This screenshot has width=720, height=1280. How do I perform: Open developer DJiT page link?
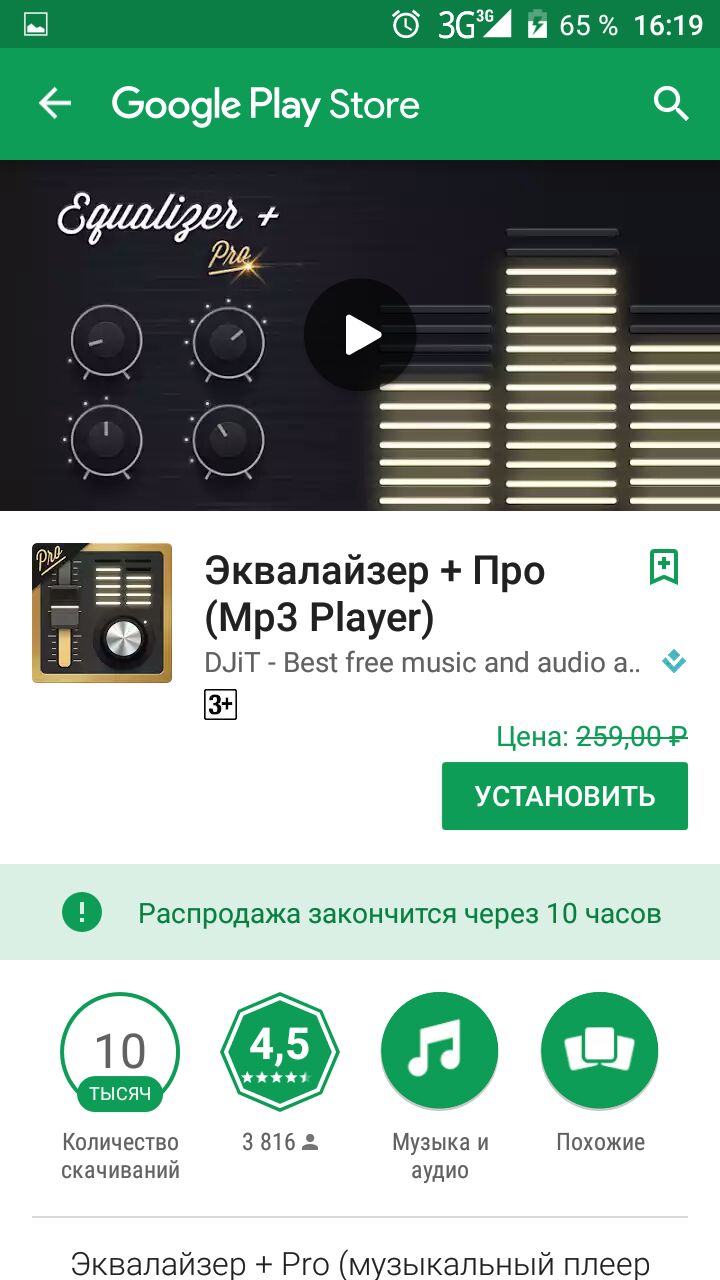coord(422,662)
